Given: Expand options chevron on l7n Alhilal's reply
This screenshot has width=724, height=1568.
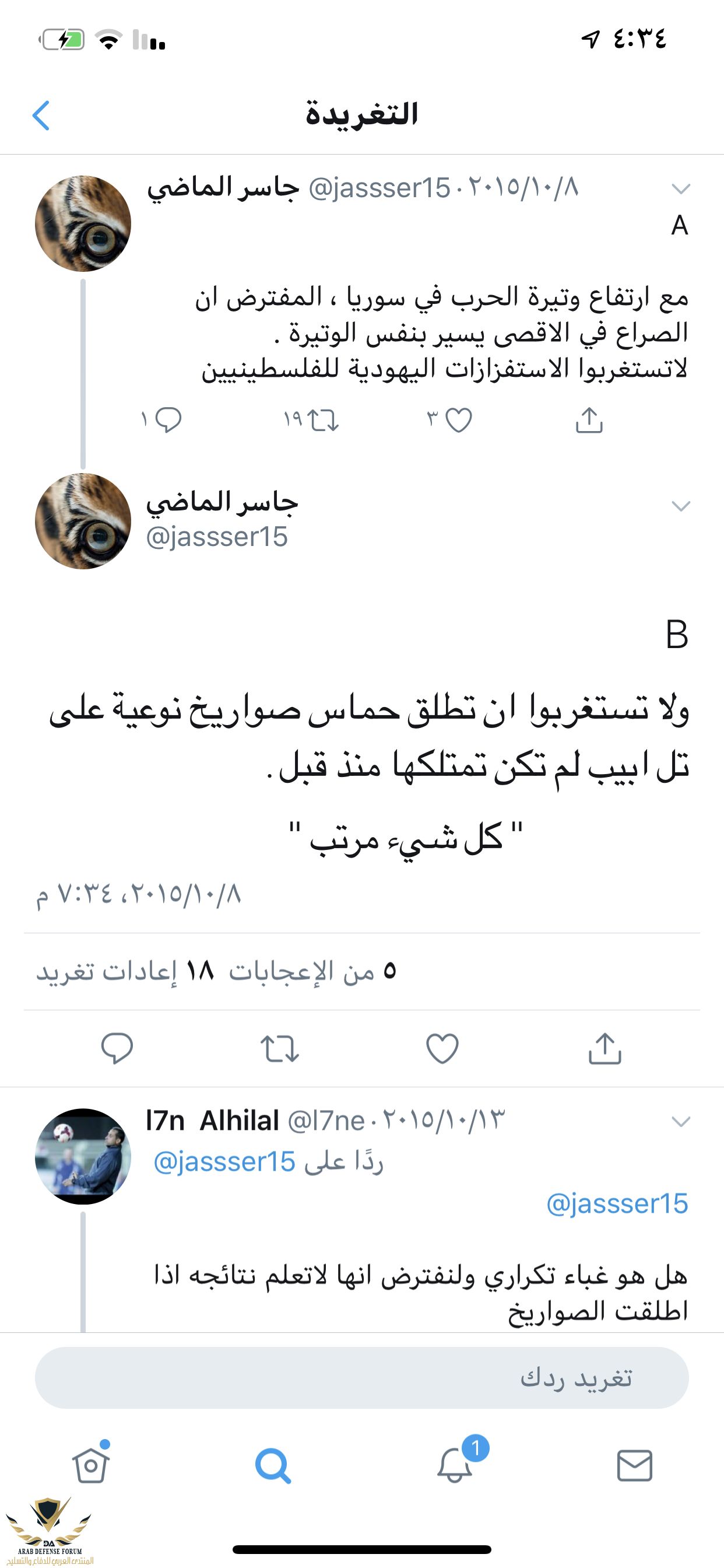Looking at the screenshot, I should pos(680,1121).
